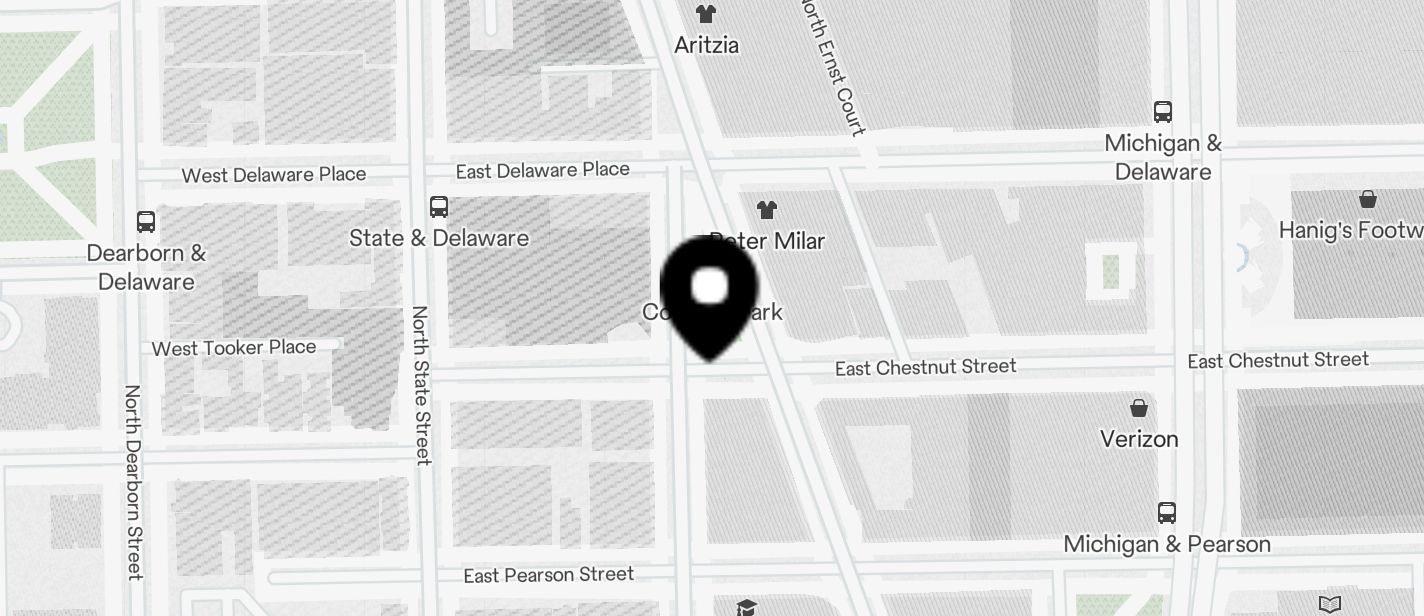Image resolution: width=1424 pixels, height=616 pixels.
Task: Open the Michigan & Pearson bus stop
Action: (x=1166, y=513)
